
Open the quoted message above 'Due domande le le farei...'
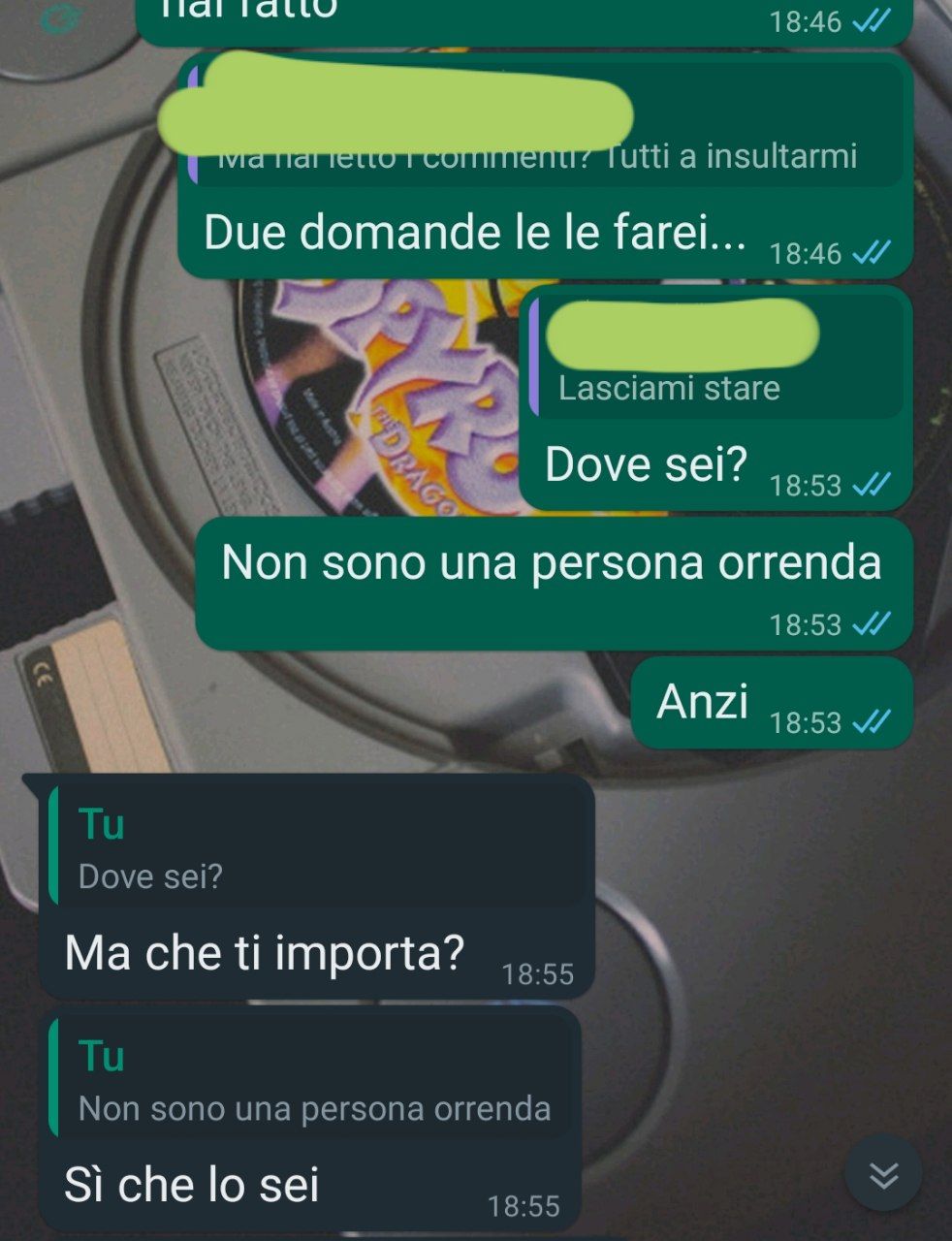point(543,126)
